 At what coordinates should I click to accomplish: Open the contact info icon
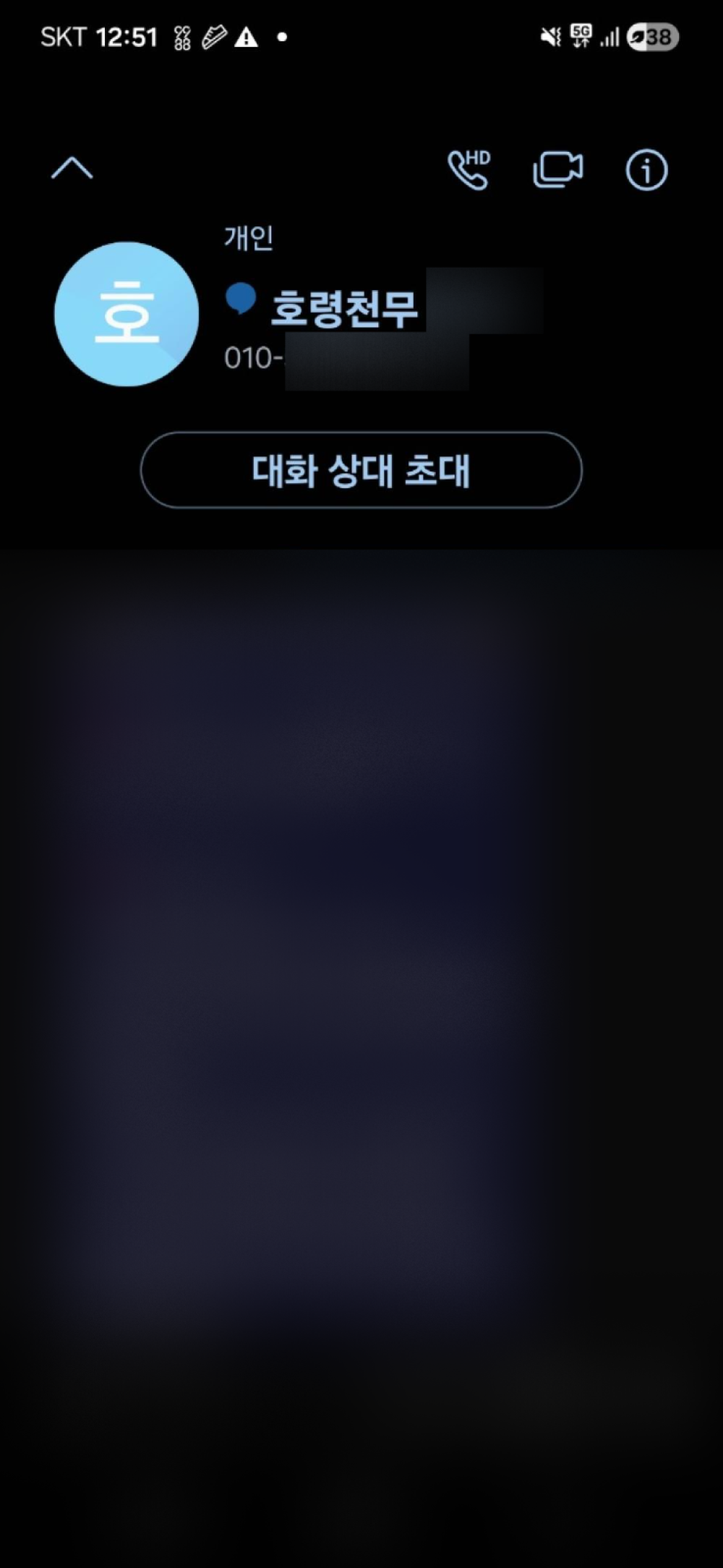[x=646, y=170]
